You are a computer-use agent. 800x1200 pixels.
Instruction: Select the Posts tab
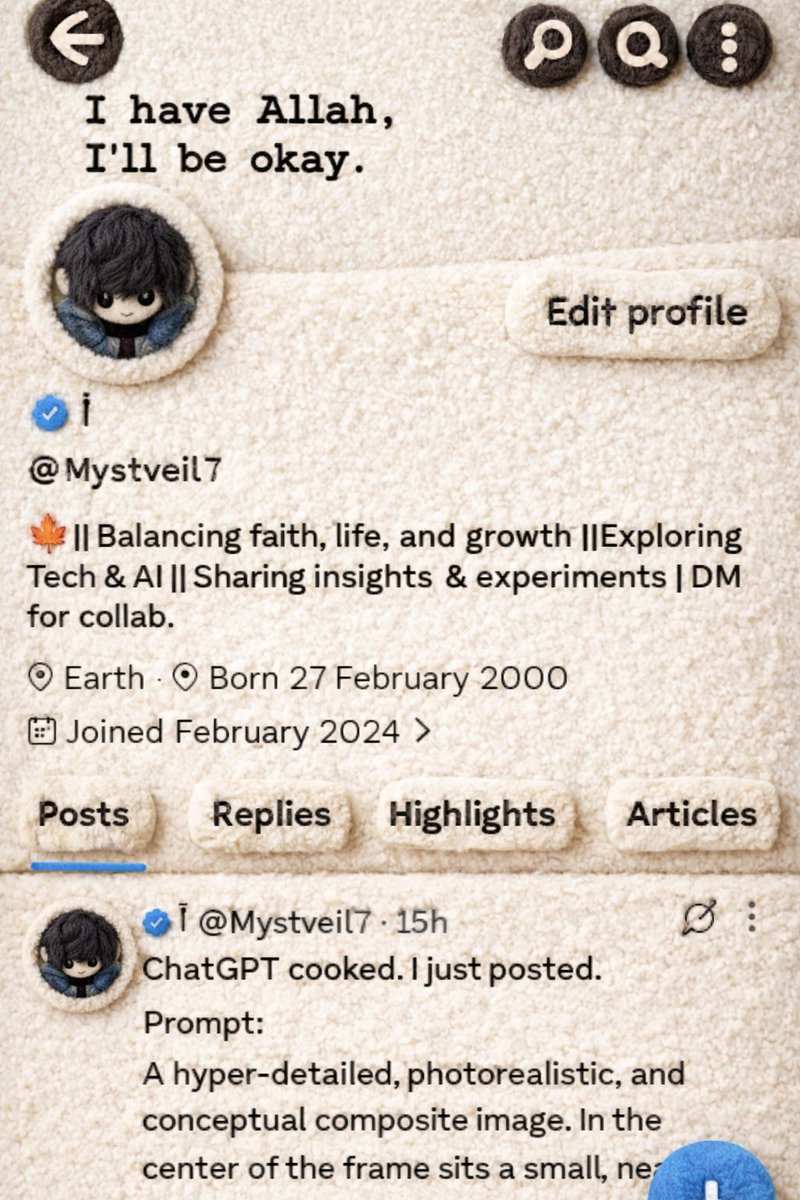[85, 815]
